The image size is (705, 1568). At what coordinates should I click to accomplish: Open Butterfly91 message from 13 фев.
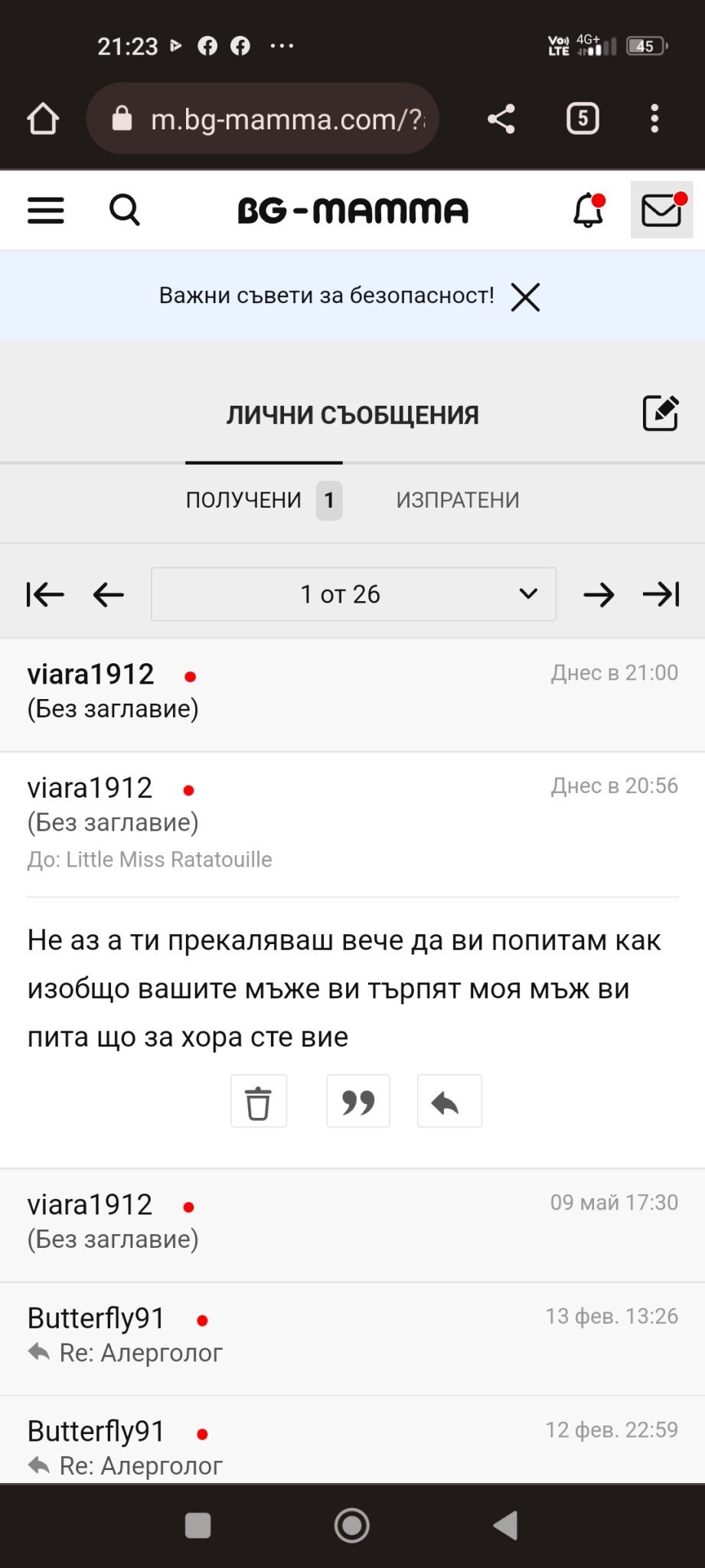click(x=352, y=1335)
